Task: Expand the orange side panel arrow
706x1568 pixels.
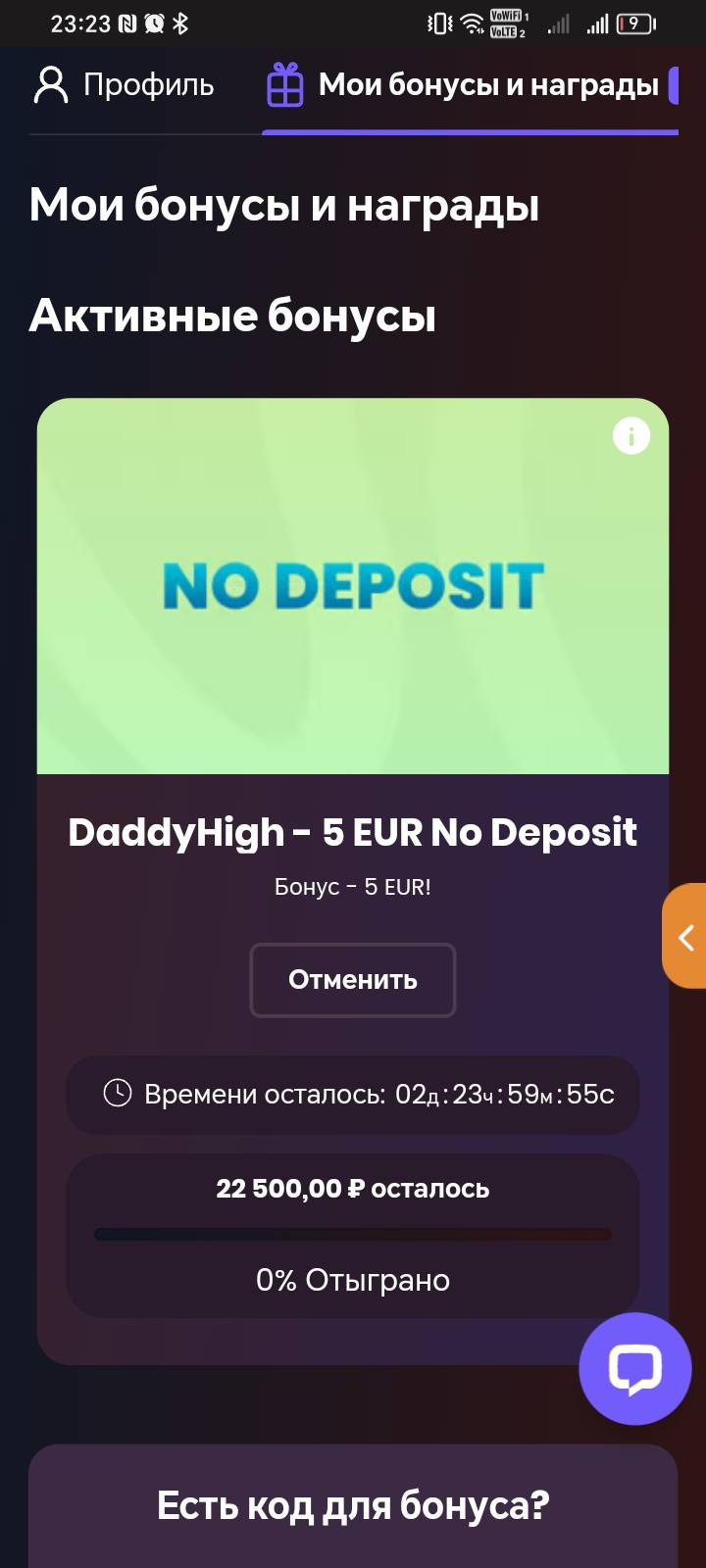Action: (x=686, y=937)
